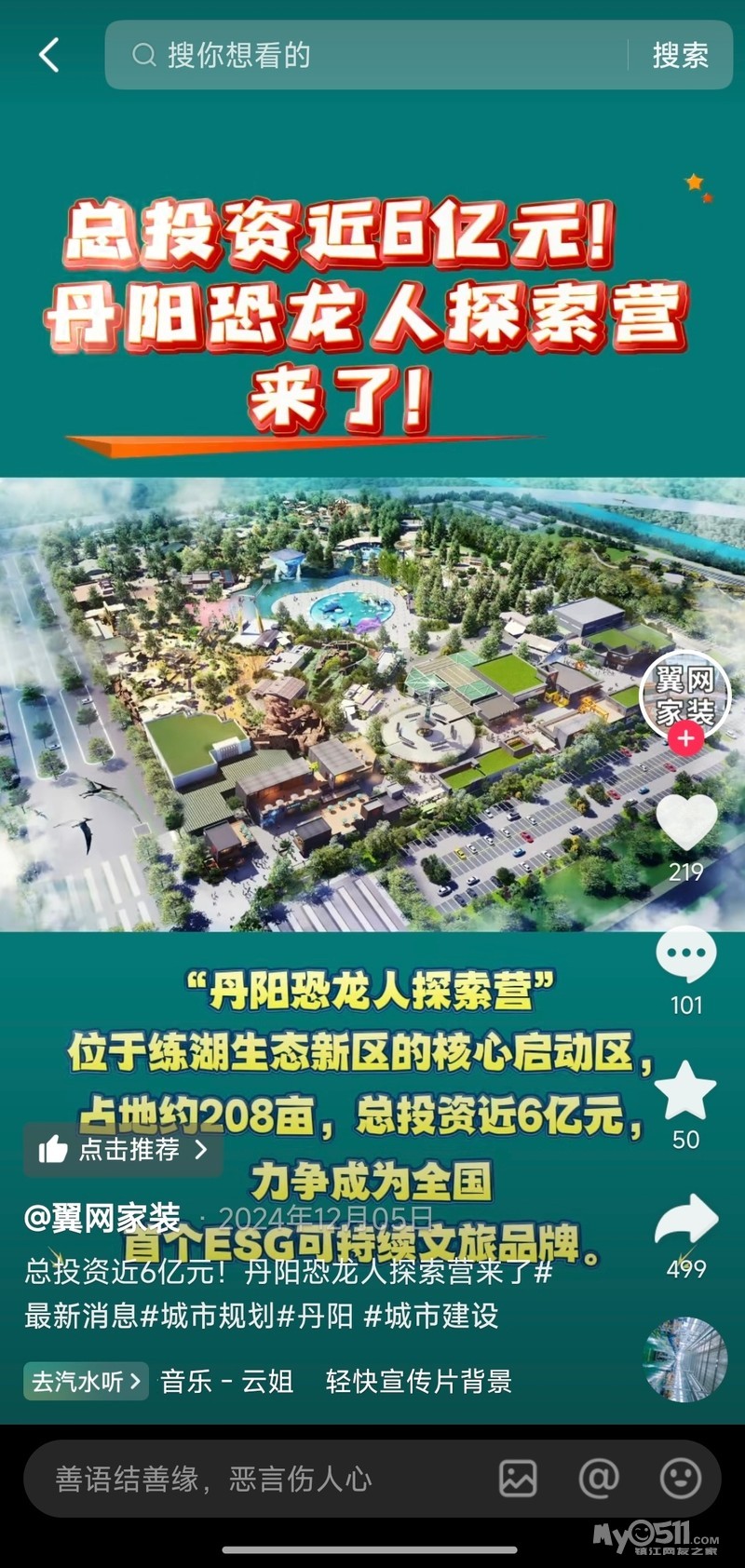Tap the 搜索 button
Screen dimensions: 745x1568
click(x=680, y=55)
